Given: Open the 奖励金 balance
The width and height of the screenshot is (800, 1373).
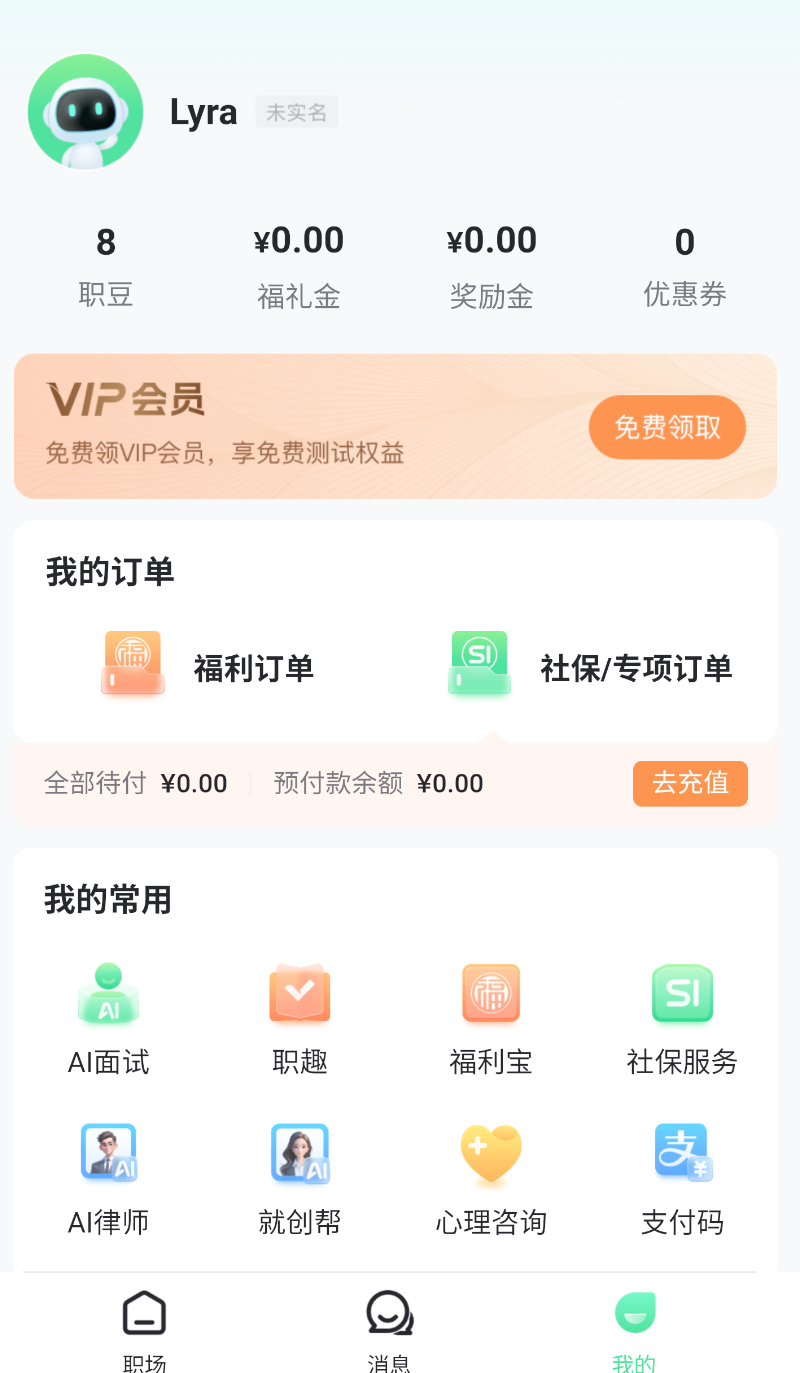Looking at the screenshot, I should 491,266.
